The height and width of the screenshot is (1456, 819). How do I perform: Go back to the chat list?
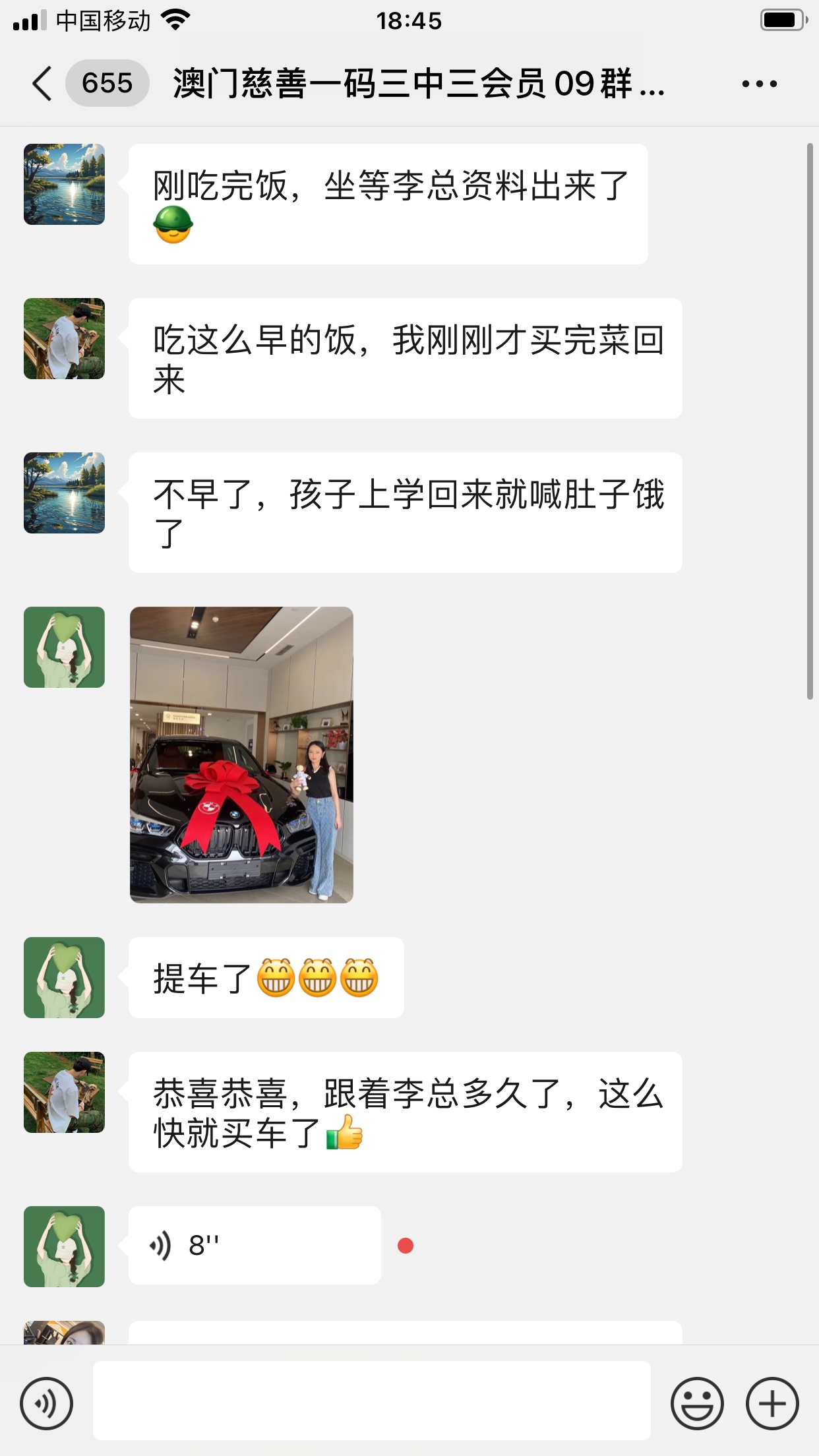click(x=42, y=84)
